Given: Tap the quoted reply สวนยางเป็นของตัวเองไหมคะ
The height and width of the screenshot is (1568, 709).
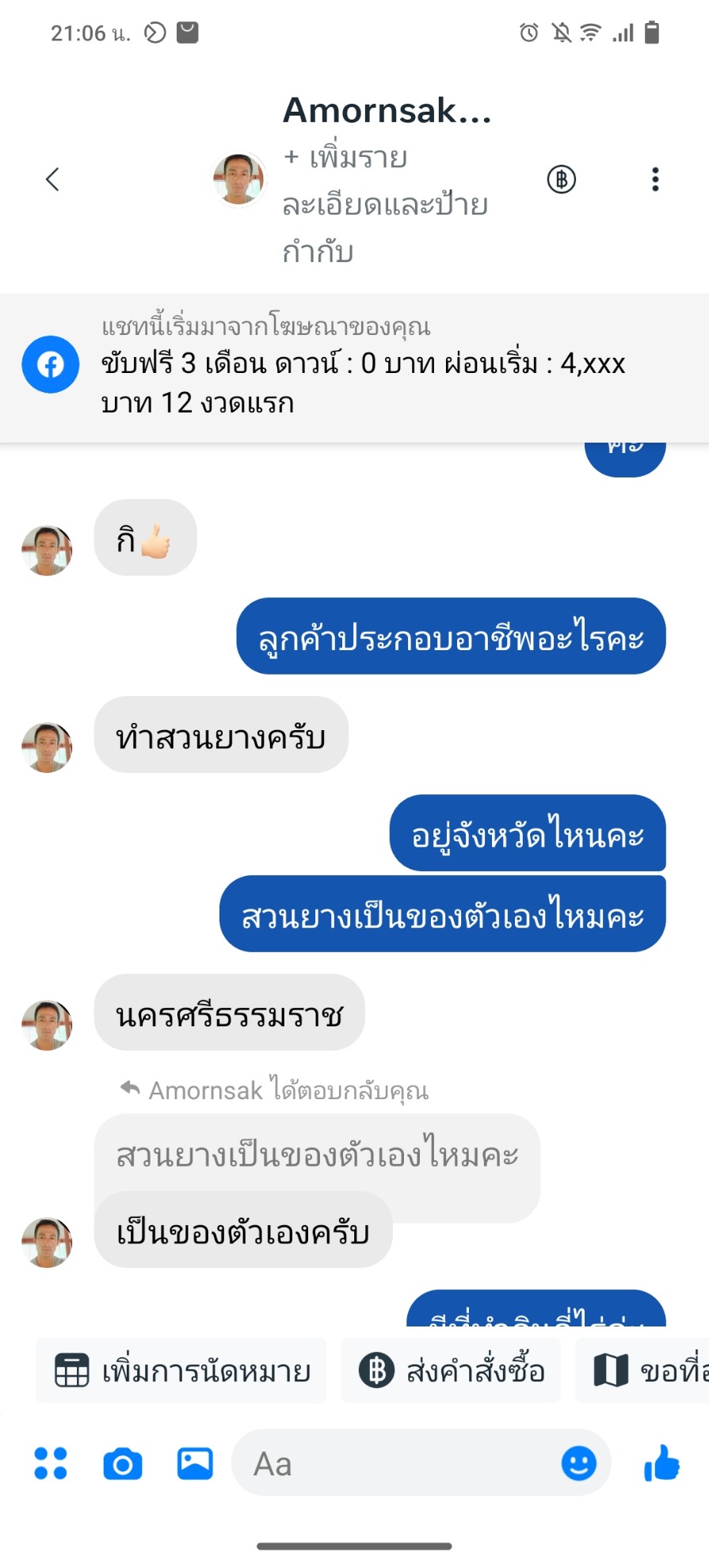Looking at the screenshot, I should click(x=317, y=1156).
